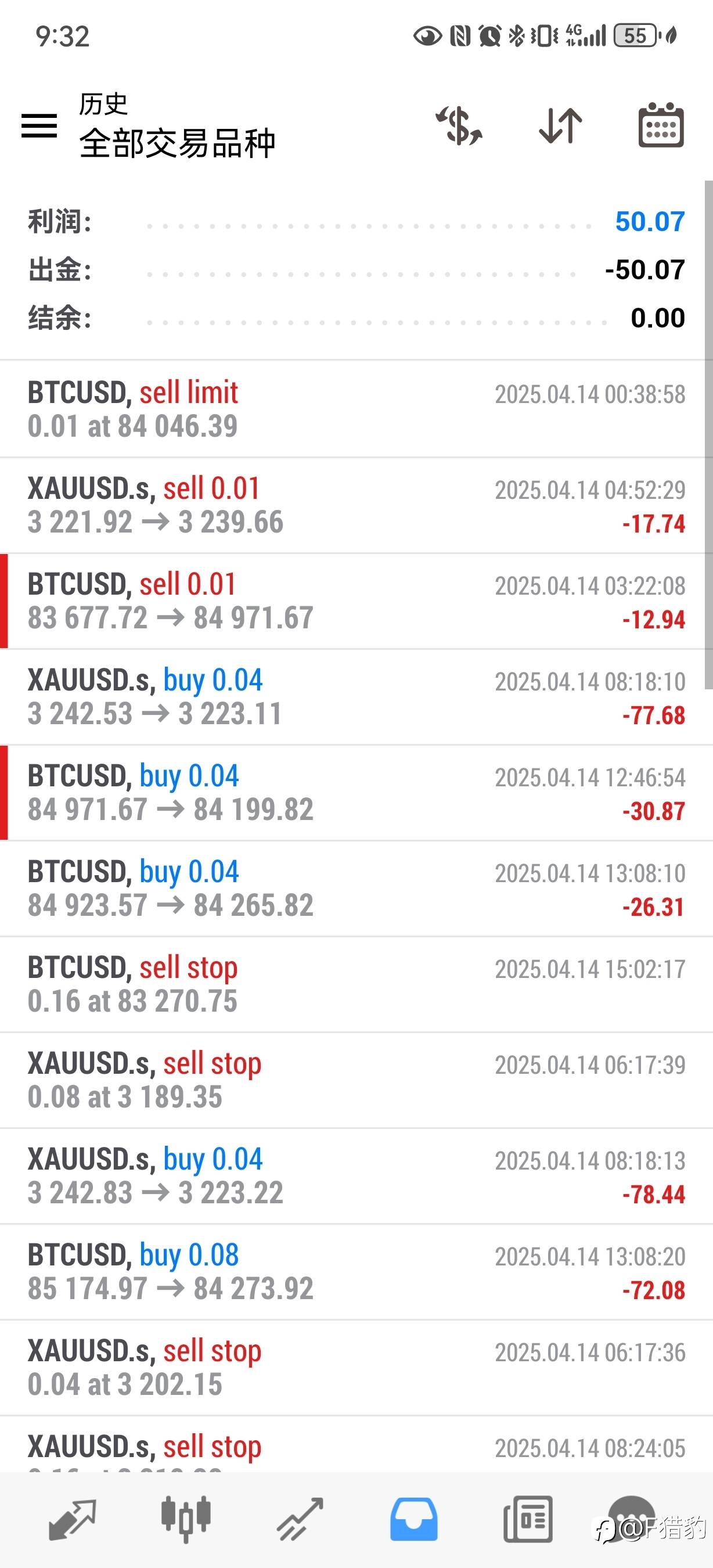Expand the XAUUSD.s buy 0.04 trade with -77.68
The image size is (713, 1568).
tap(356, 697)
